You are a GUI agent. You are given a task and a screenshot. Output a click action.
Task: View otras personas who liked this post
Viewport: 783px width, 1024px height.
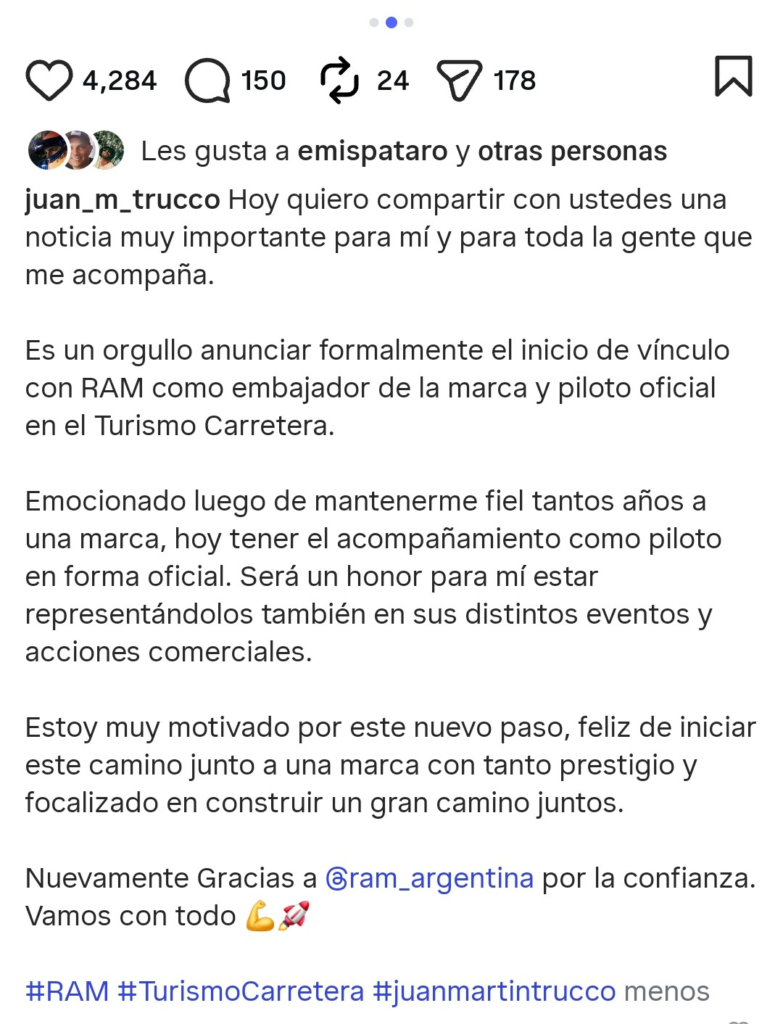tap(572, 151)
